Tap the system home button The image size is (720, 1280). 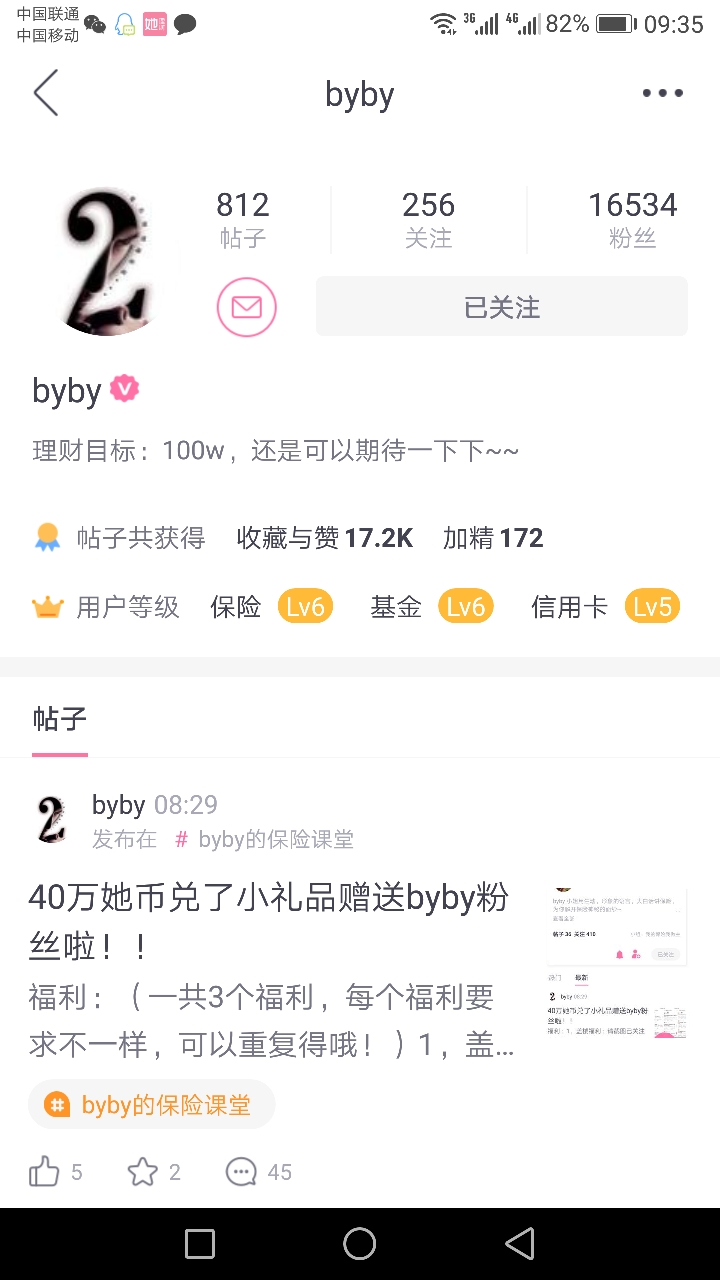pos(360,1244)
